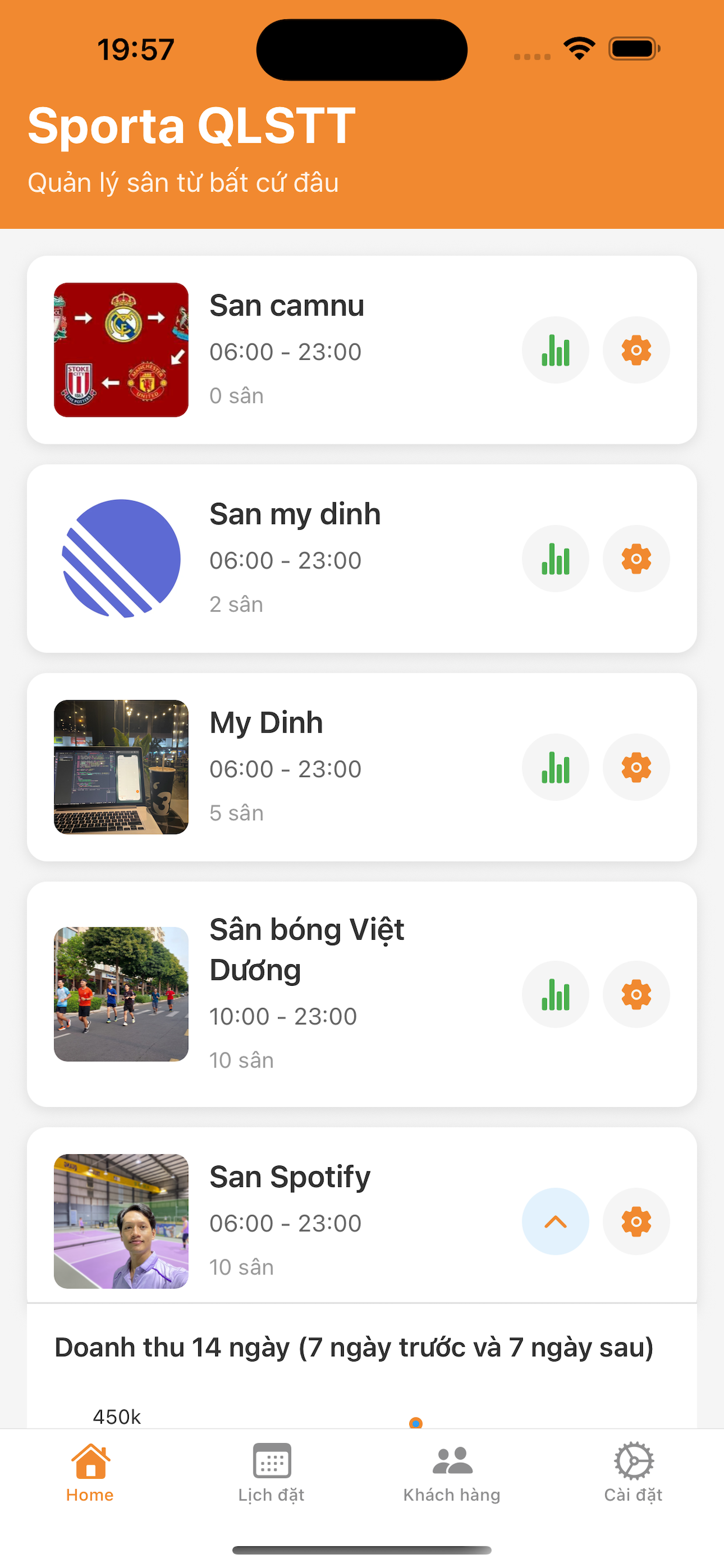Open the Cài đặt gear icon

634,1462
